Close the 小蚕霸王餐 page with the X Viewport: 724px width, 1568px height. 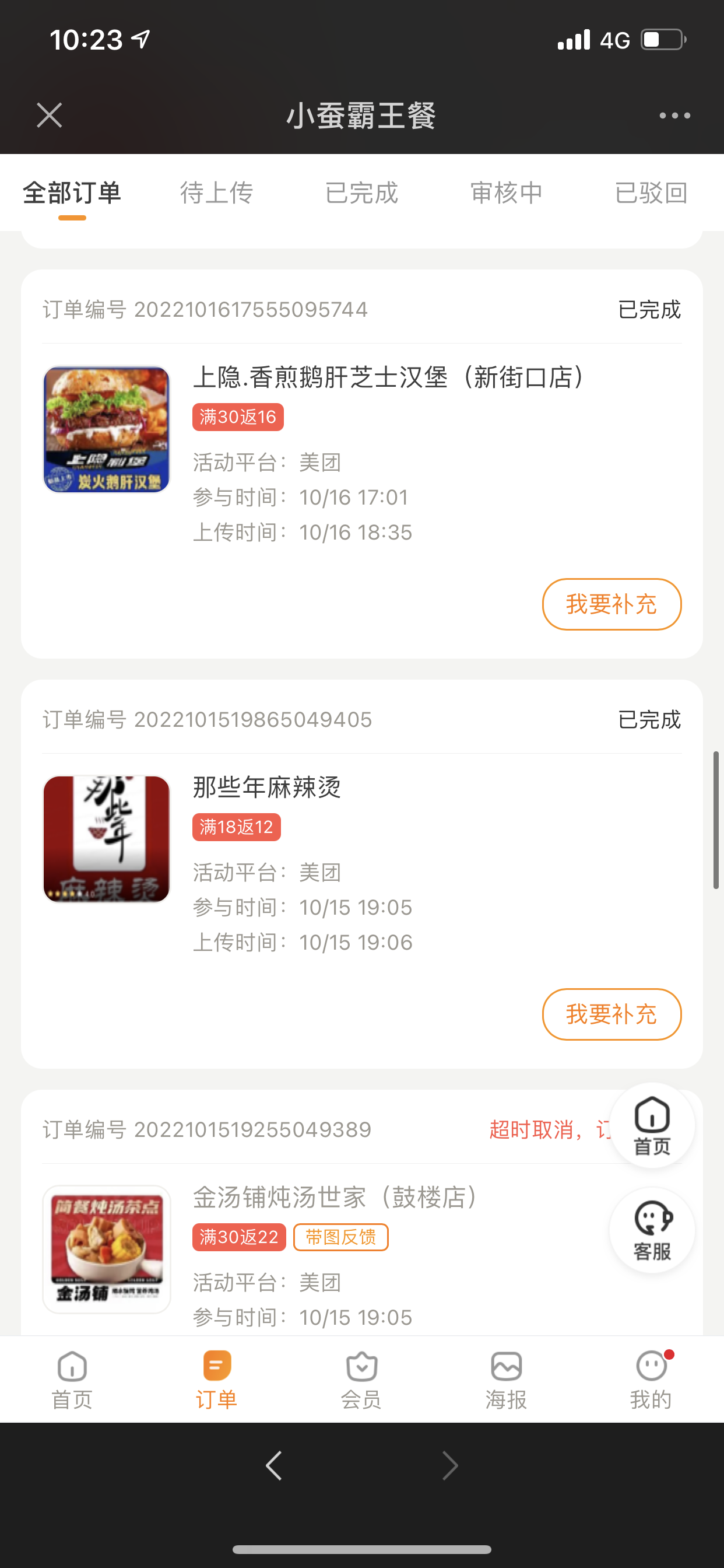click(48, 115)
